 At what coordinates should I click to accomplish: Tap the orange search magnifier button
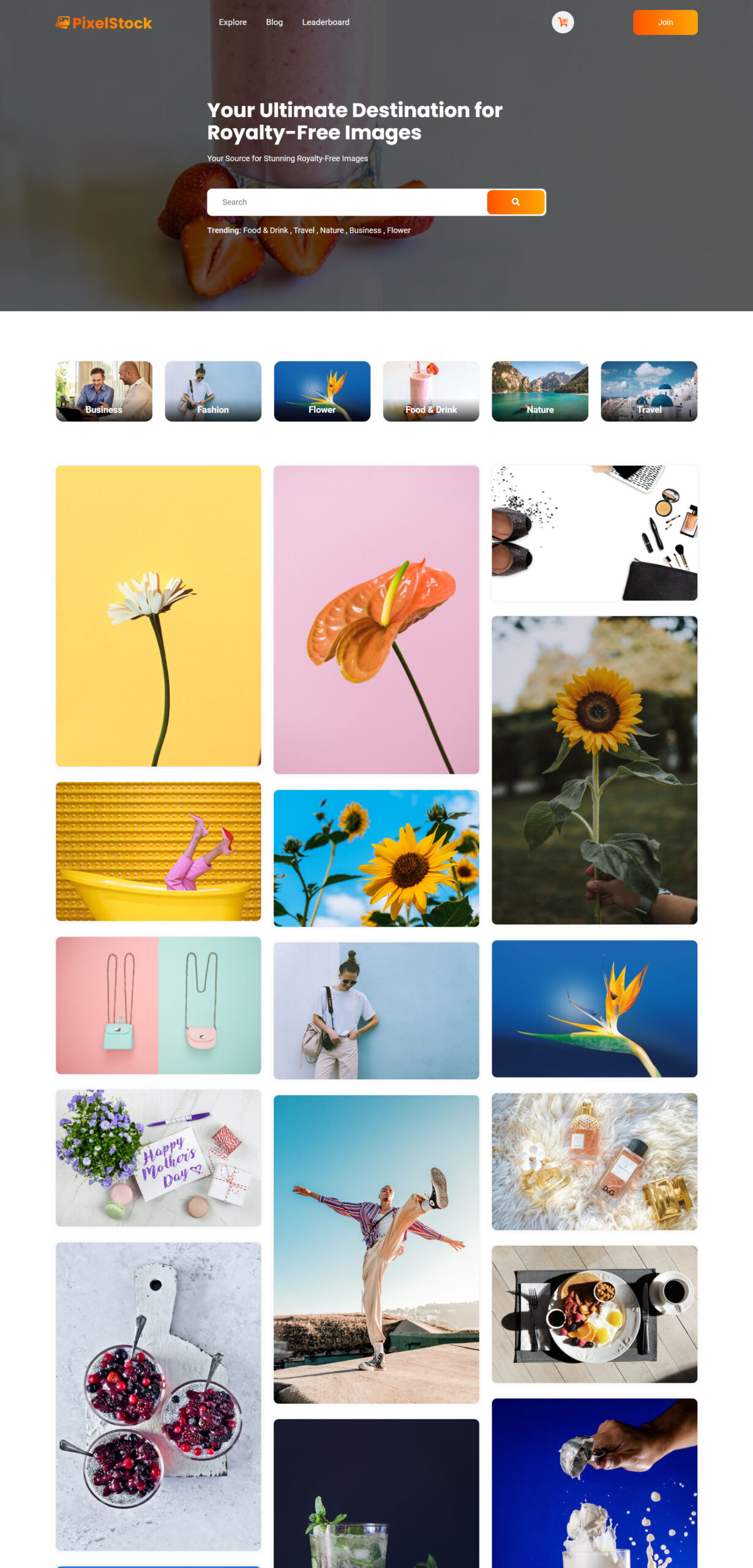(x=515, y=202)
